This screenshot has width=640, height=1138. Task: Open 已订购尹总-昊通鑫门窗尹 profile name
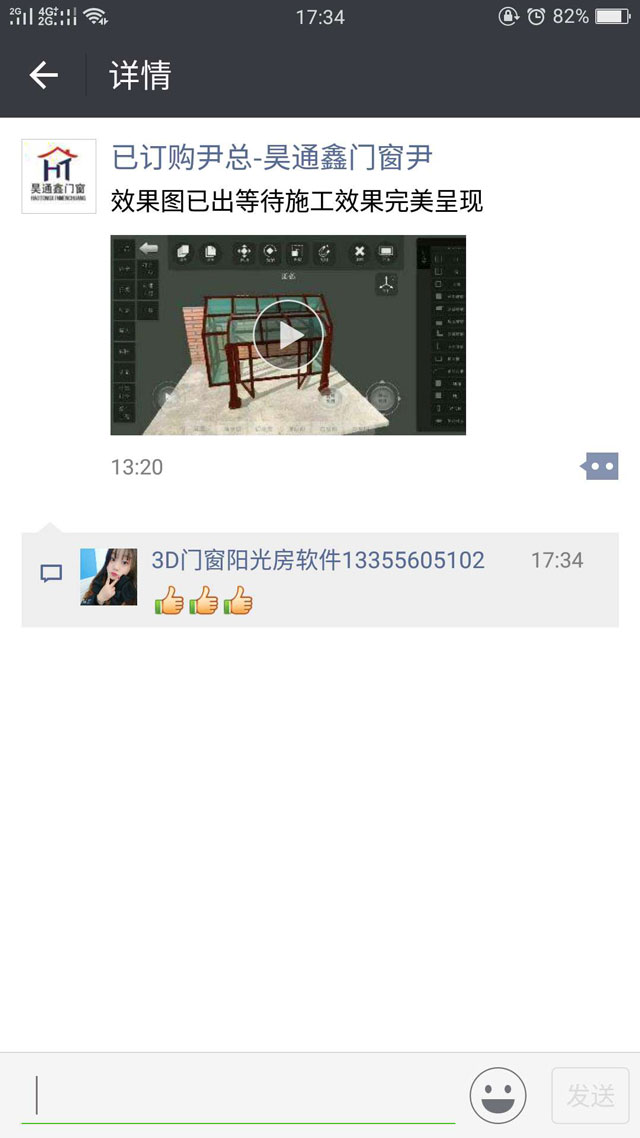point(272,157)
